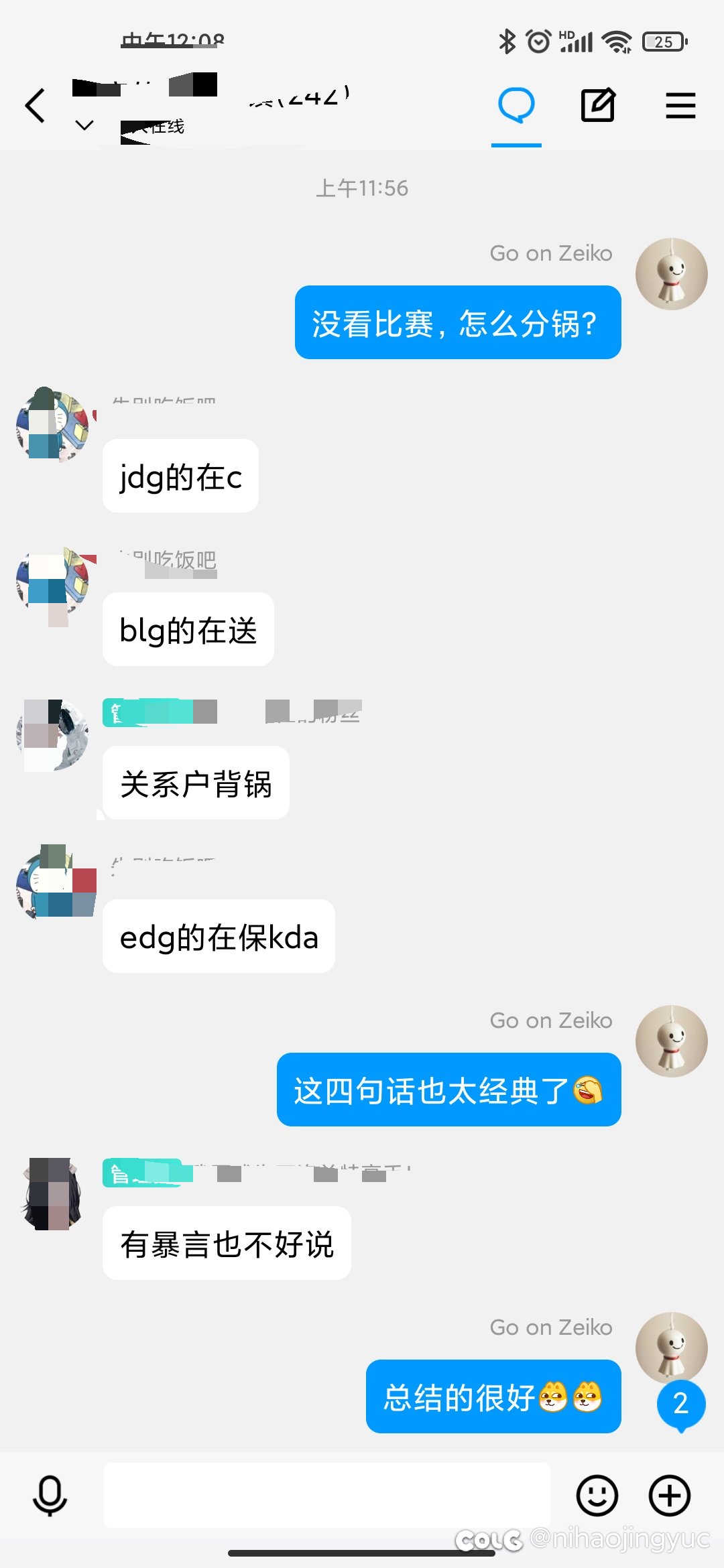This screenshot has height=1568, width=724.
Task: Open the emoji smiley picker
Action: point(597,1496)
